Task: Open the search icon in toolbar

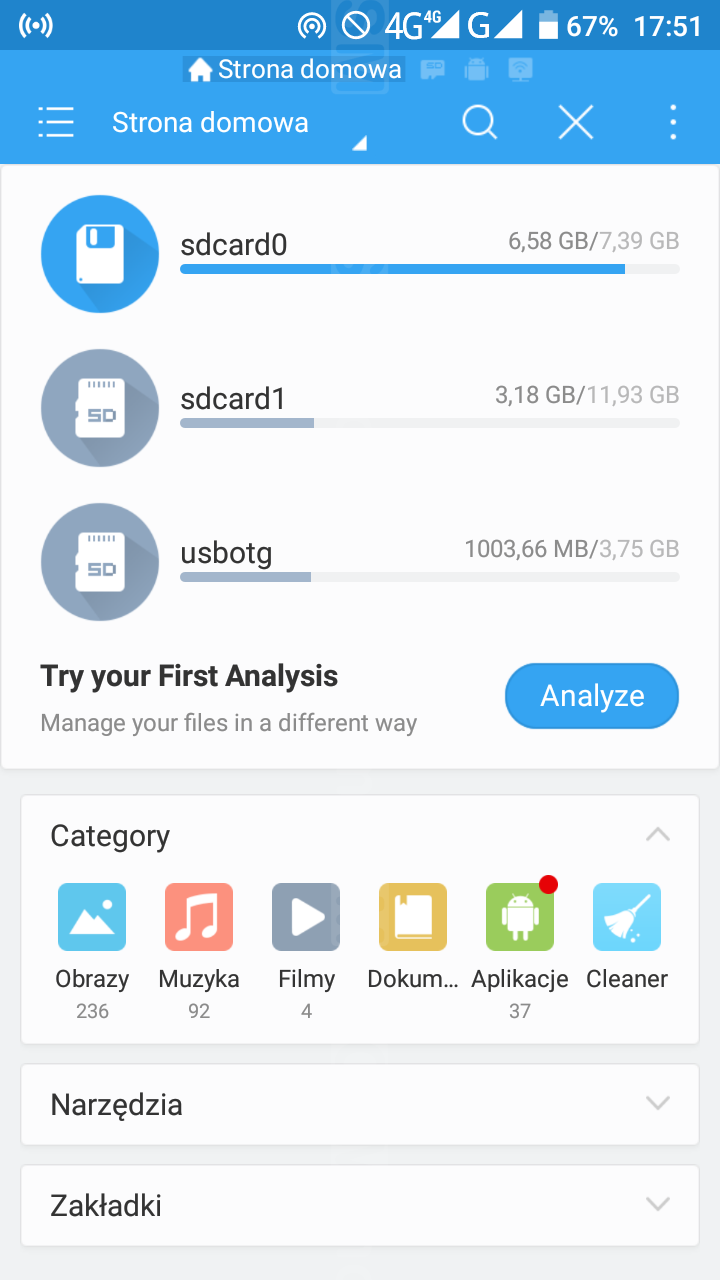Action: pyautogui.click(x=479, y=123)
